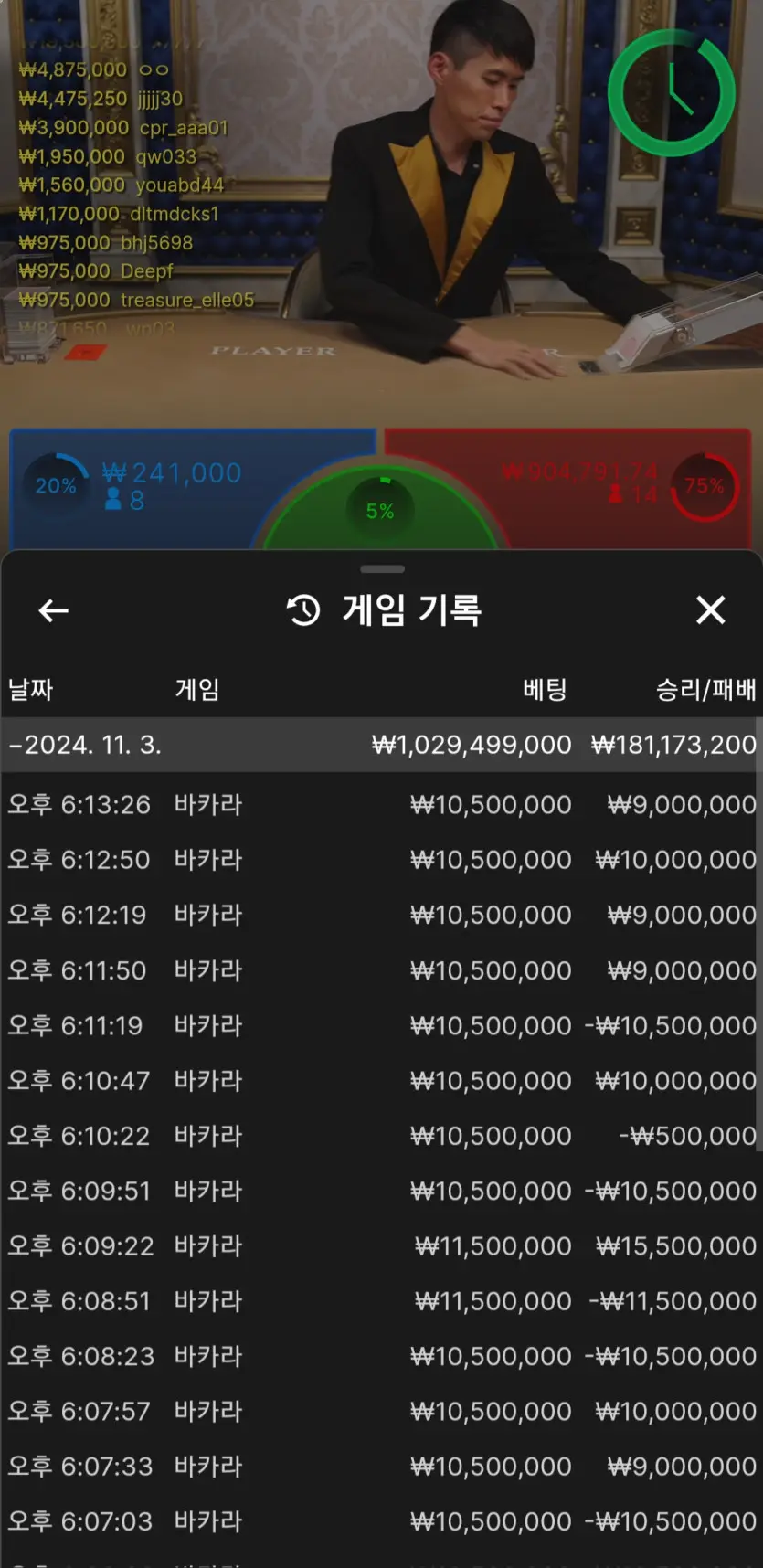
Task: Open the 오후 6:08:23 바카라 record
Action: click(381, 1356)
